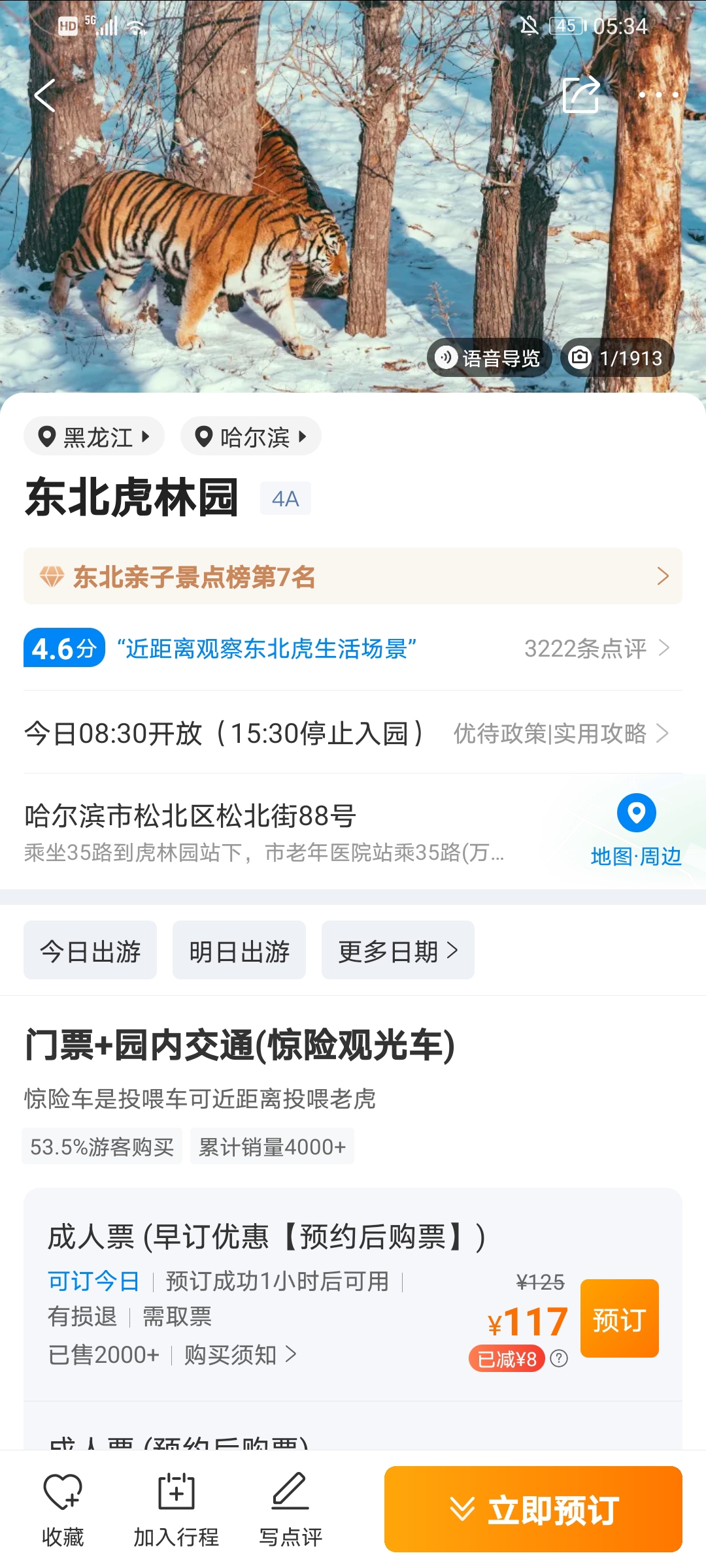The height and width of the screenshot is (1568, 706).
Task: Tap the 哈尔滨 location chip
Action: click(251, 436)
